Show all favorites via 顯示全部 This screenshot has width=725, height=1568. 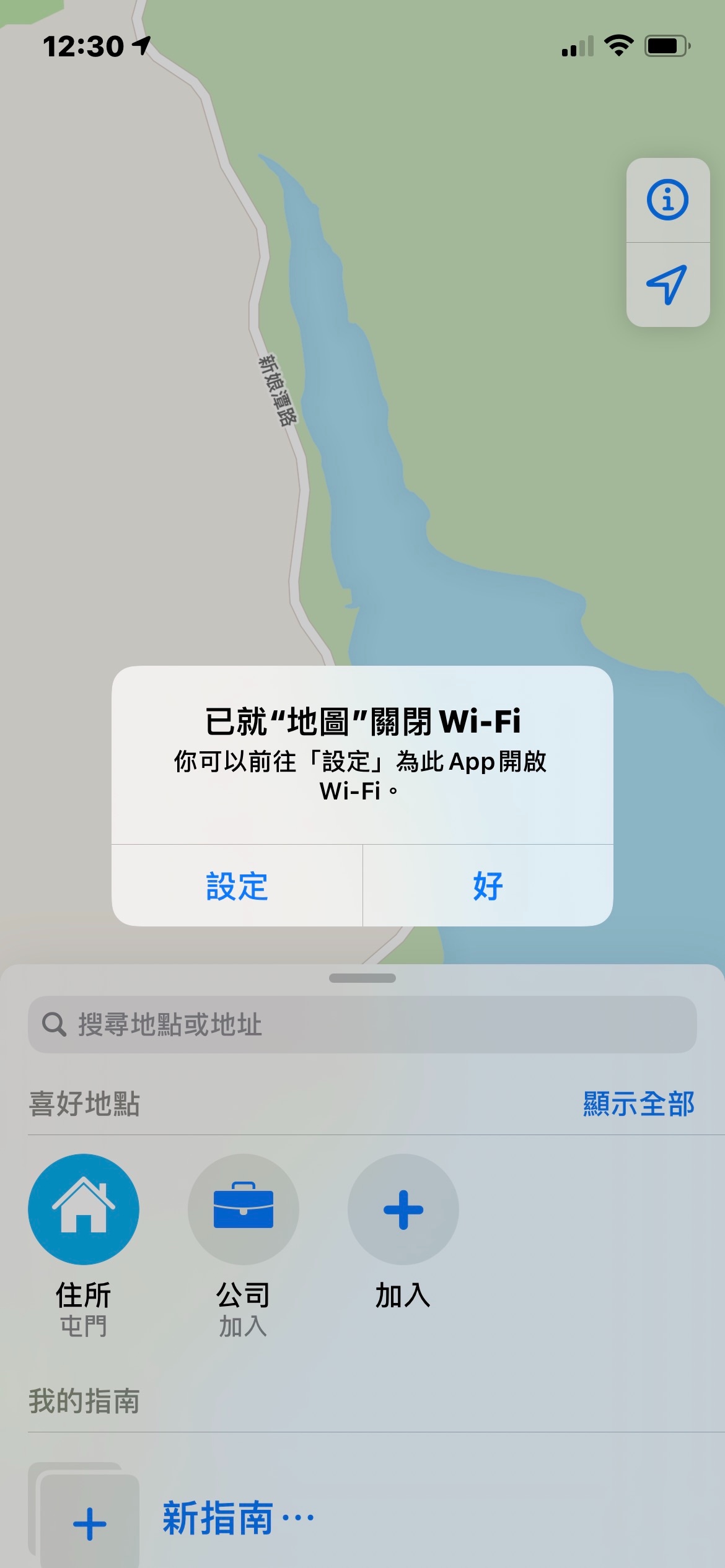(x=638, y=1104)
